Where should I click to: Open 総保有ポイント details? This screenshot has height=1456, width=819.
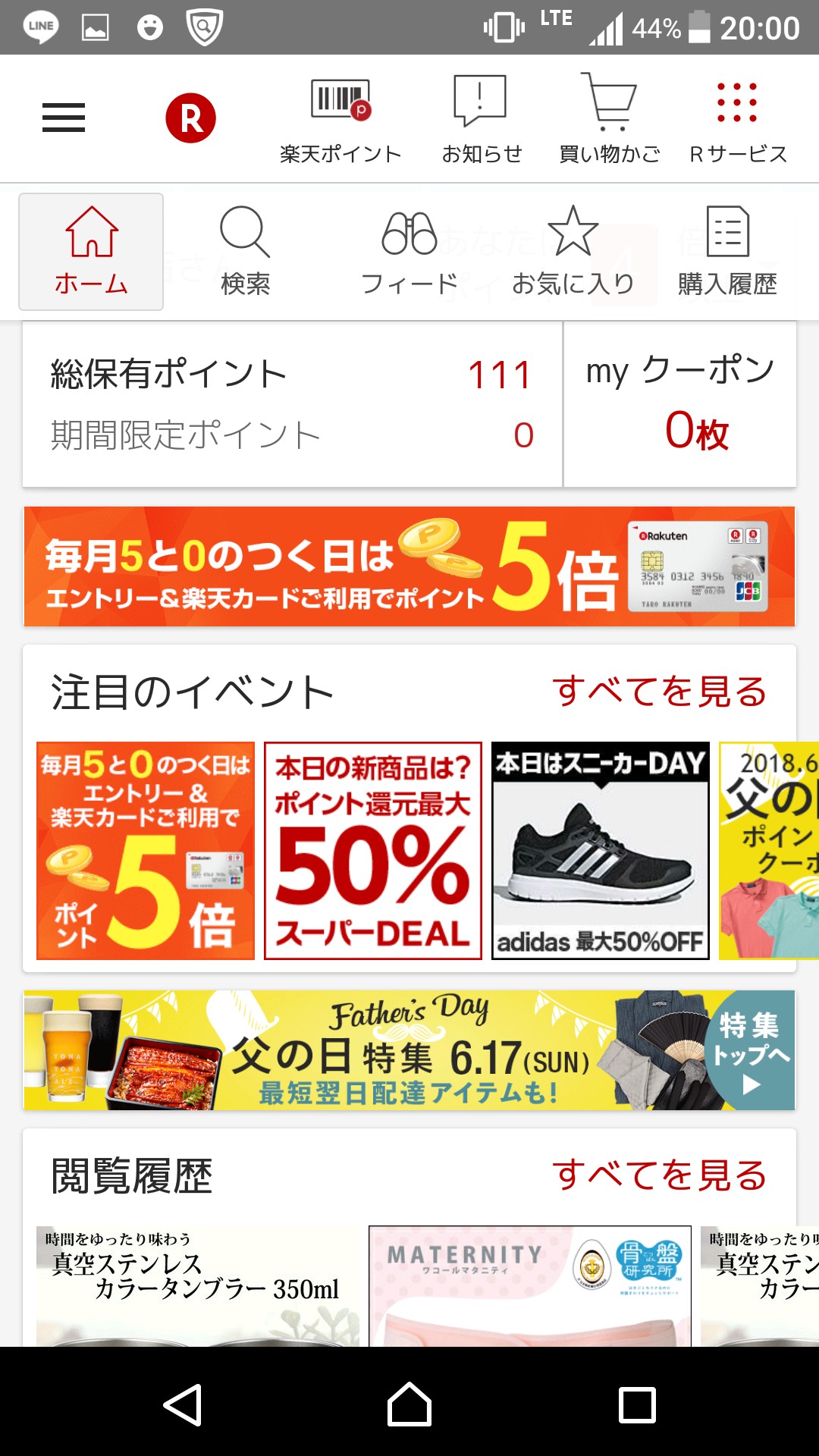pyautogui.click(x=293, y=404)
